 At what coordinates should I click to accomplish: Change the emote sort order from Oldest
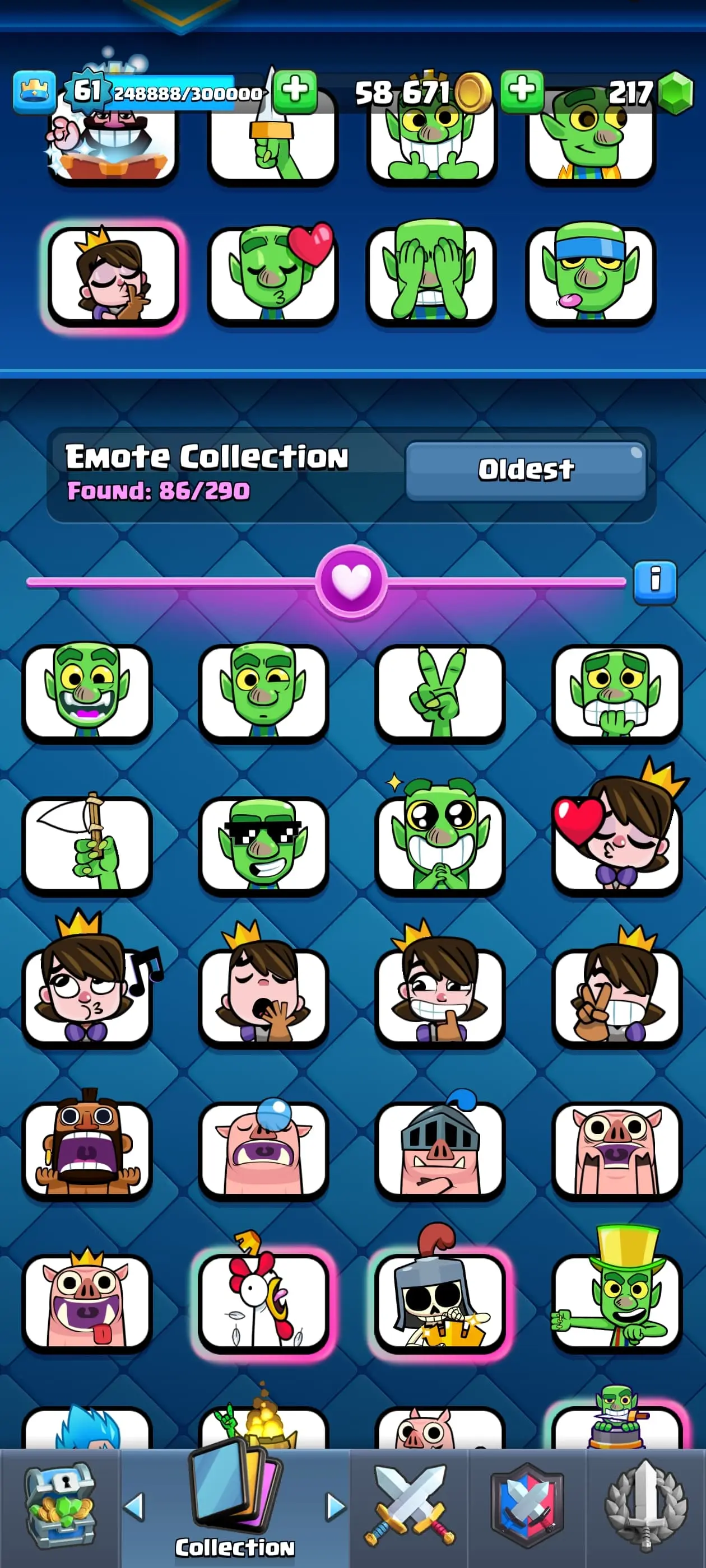click(x=525, y=470)
